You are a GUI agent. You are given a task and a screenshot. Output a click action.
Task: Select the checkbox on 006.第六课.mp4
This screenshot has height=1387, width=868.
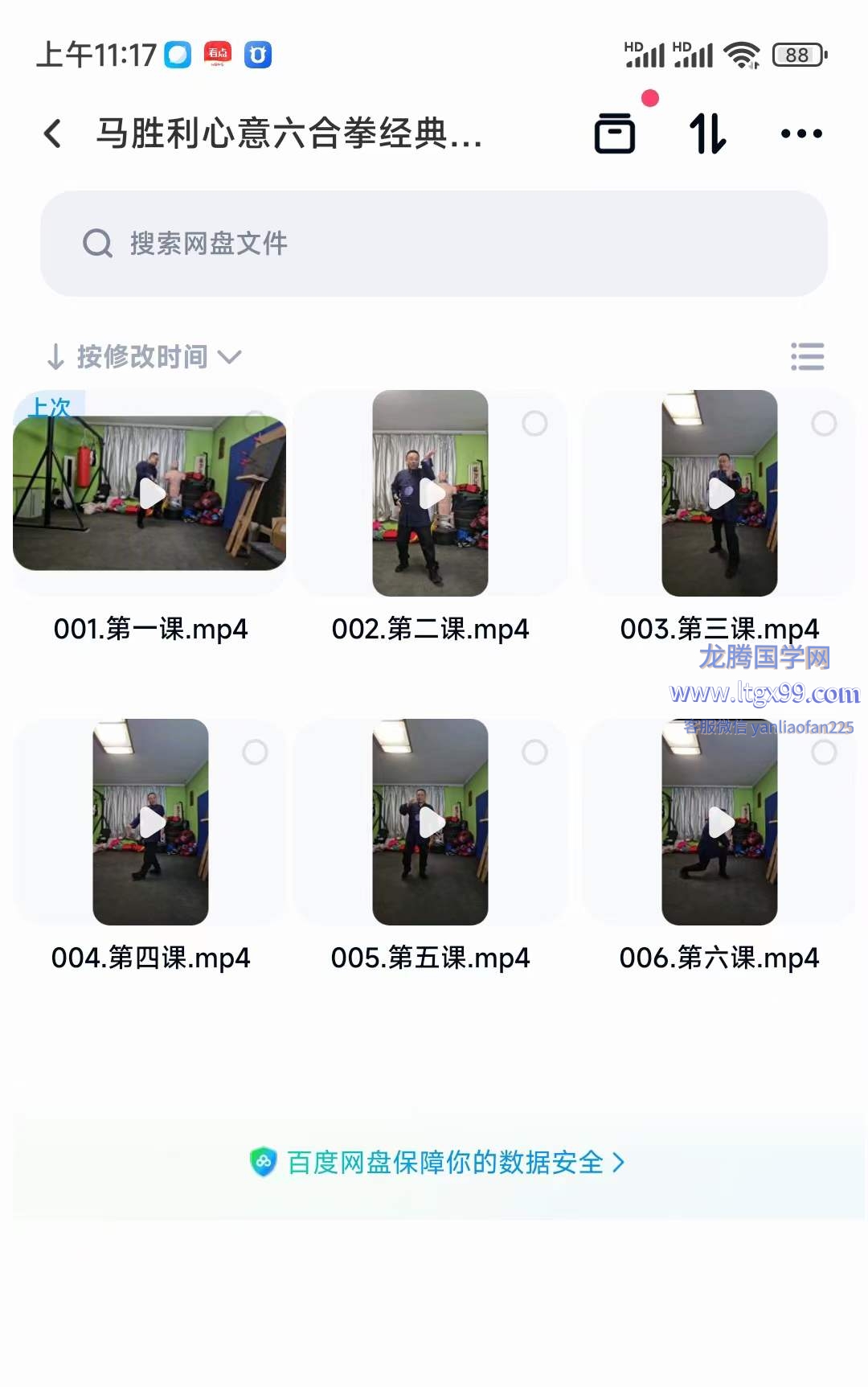824,753
